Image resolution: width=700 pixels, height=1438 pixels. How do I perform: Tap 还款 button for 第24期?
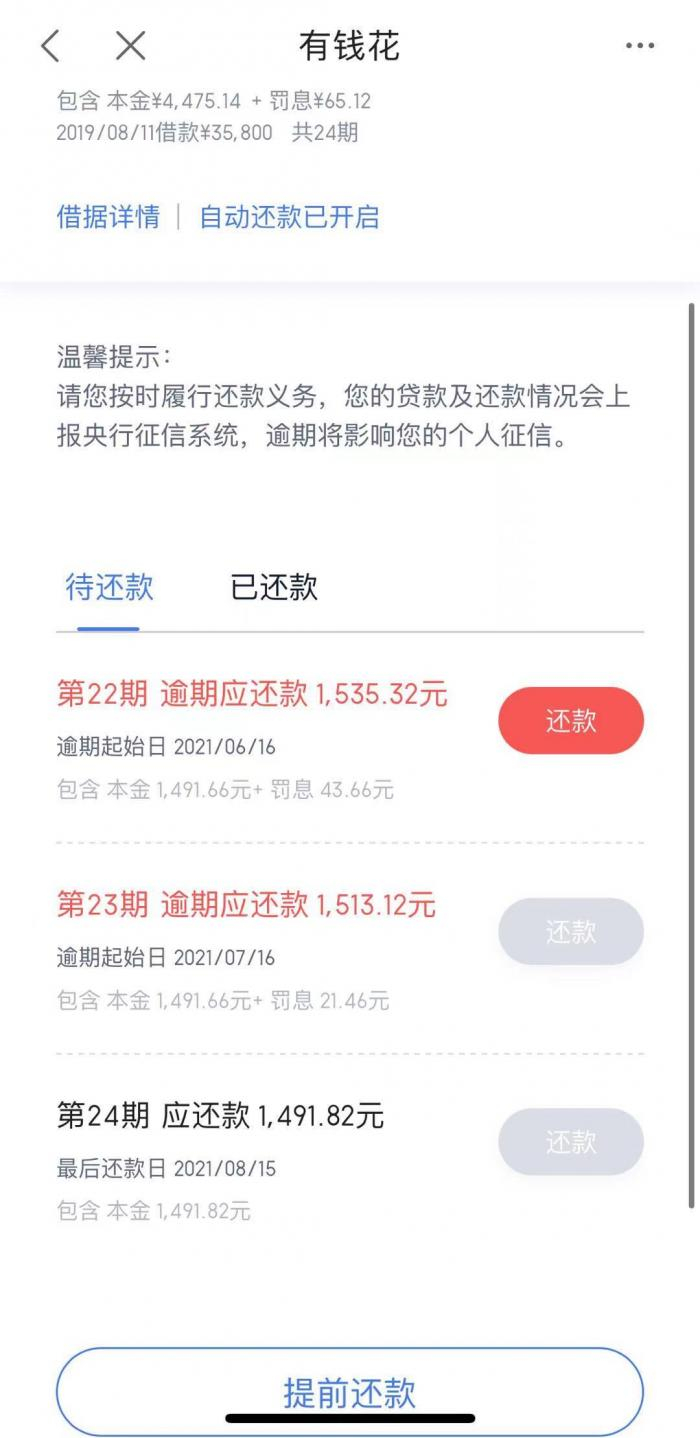(x=571, y=1142)
